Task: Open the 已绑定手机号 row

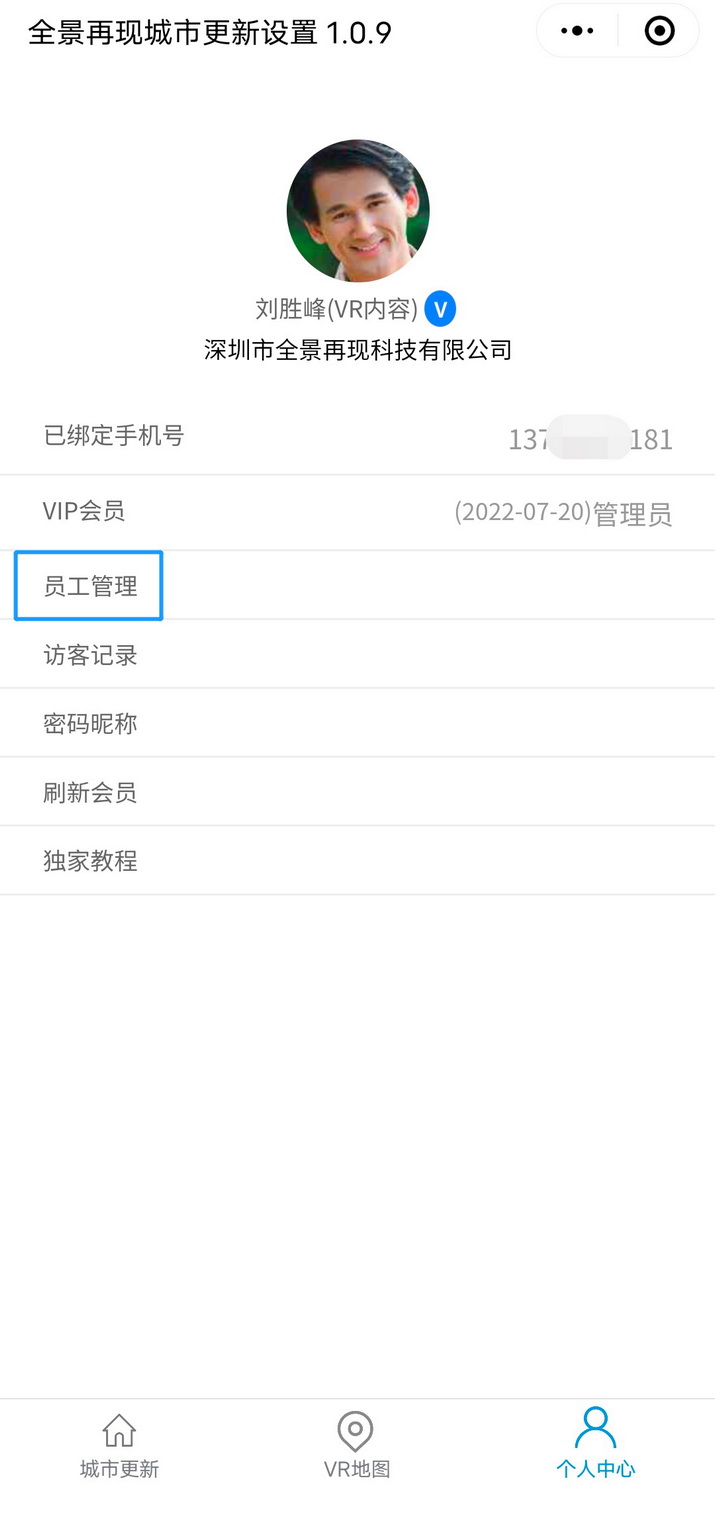Action: click(x=360, y=437)
